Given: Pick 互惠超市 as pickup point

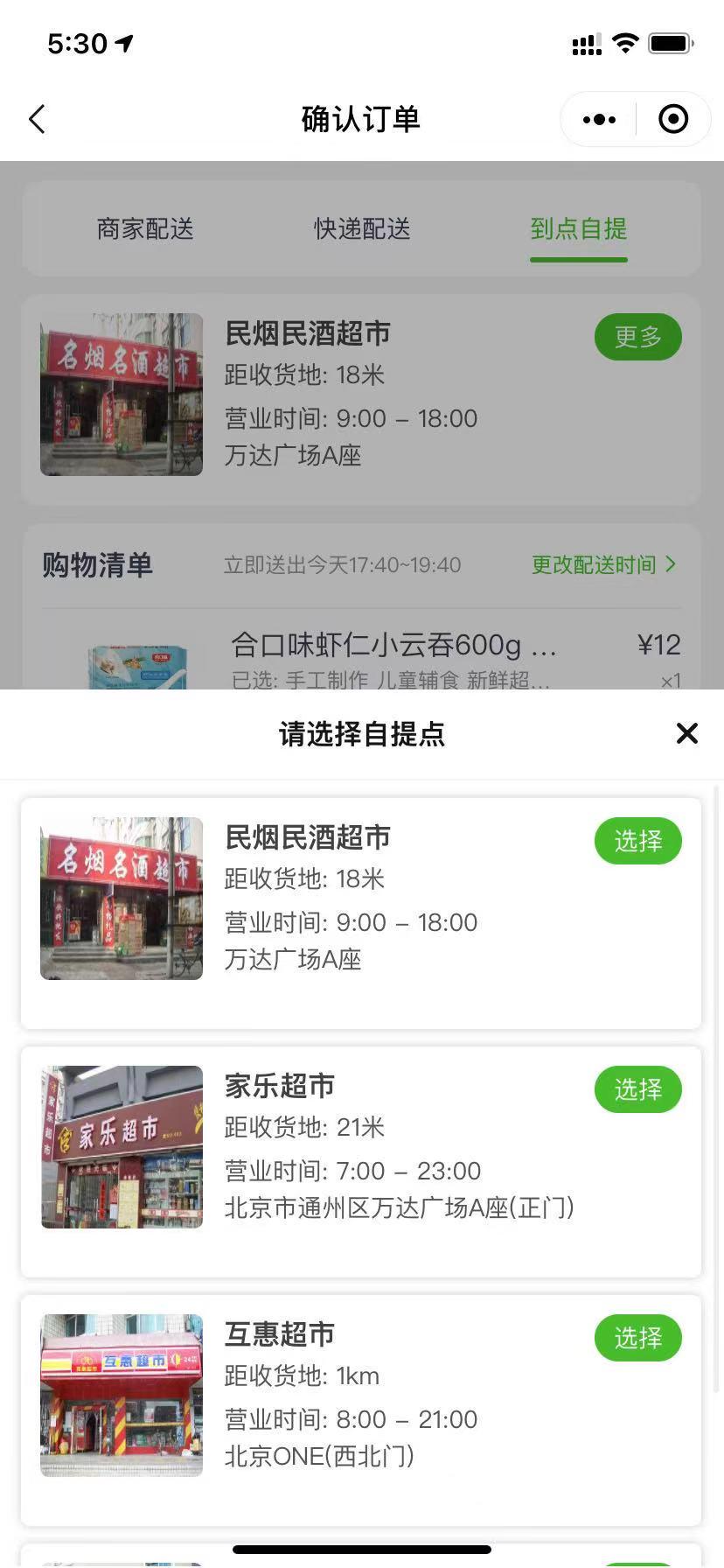Looking at the screenshot, I should [x=637, y=1338].
